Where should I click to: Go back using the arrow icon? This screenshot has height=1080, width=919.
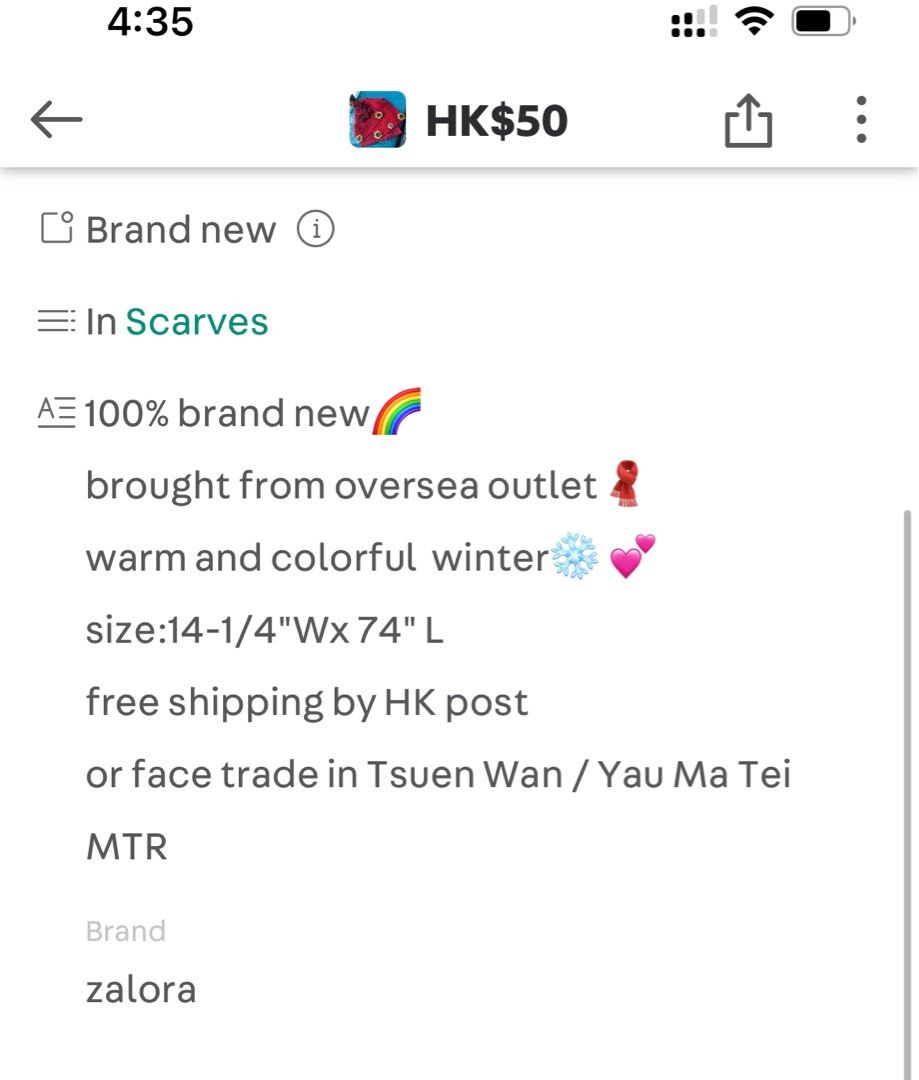(56, 121)
